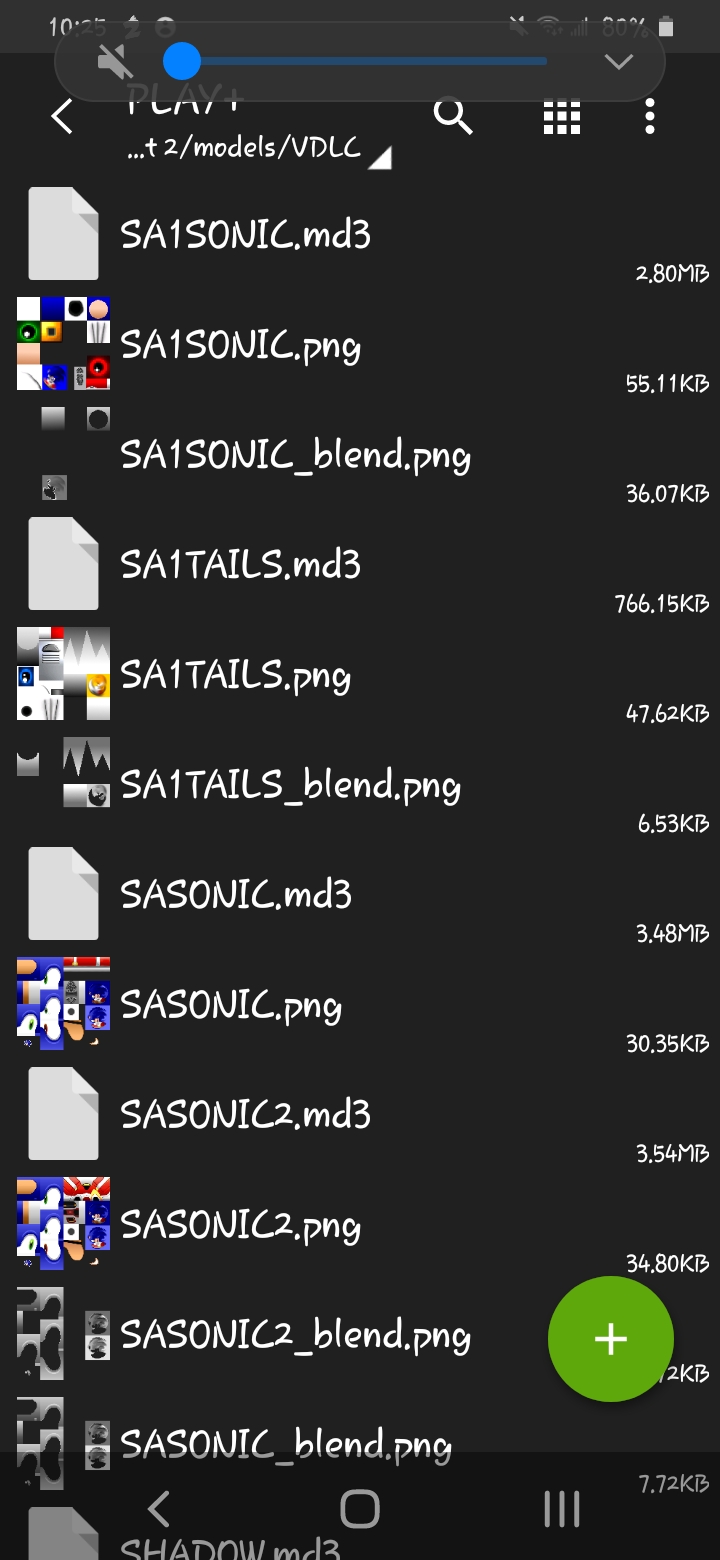Image resolution: width=720 pixels, height=1560 pixels.
Task: Open SASONIC2.md3 file
Action: pos(360,1115)
